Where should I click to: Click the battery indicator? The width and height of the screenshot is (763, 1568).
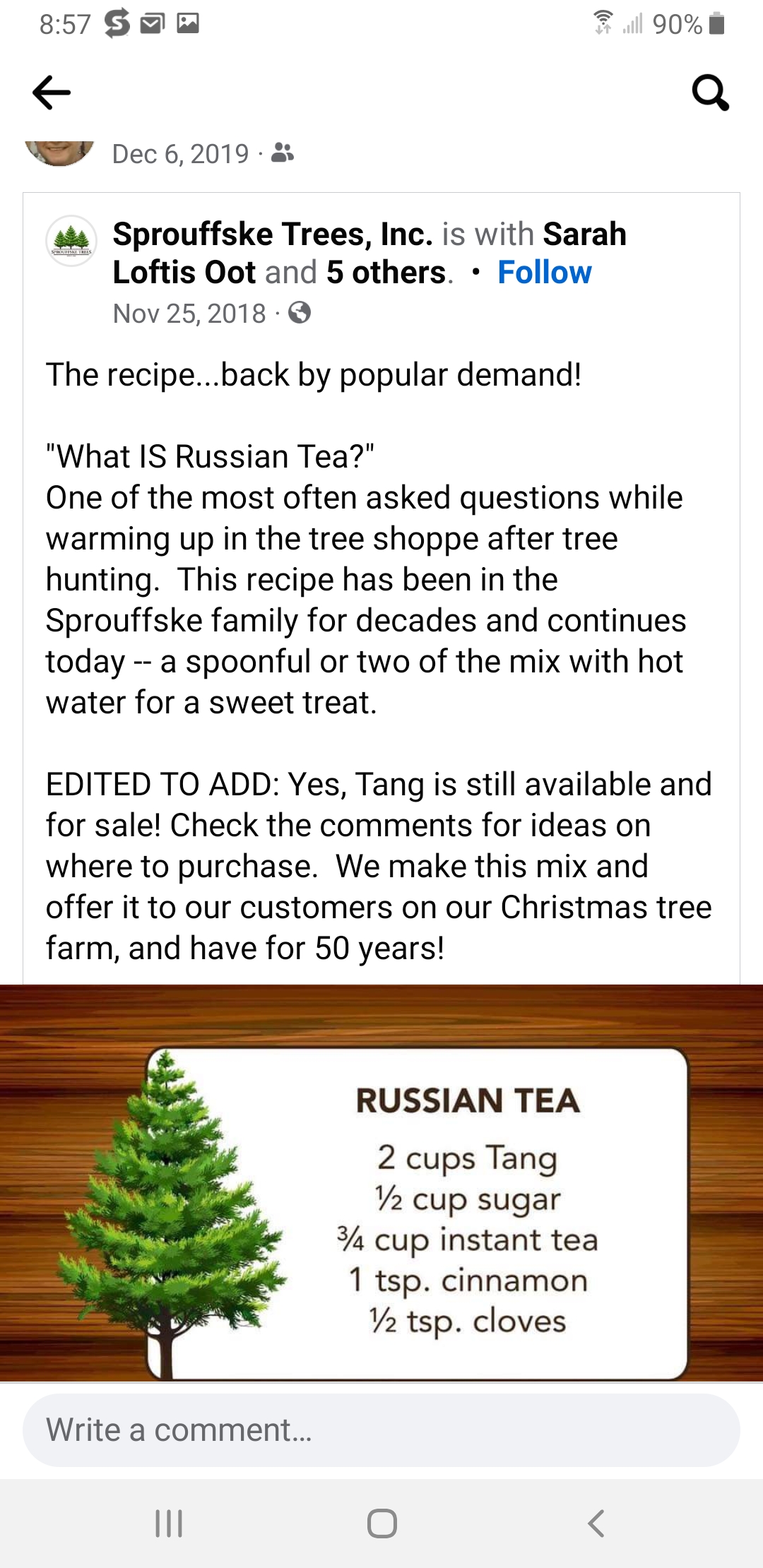(716, 23)
